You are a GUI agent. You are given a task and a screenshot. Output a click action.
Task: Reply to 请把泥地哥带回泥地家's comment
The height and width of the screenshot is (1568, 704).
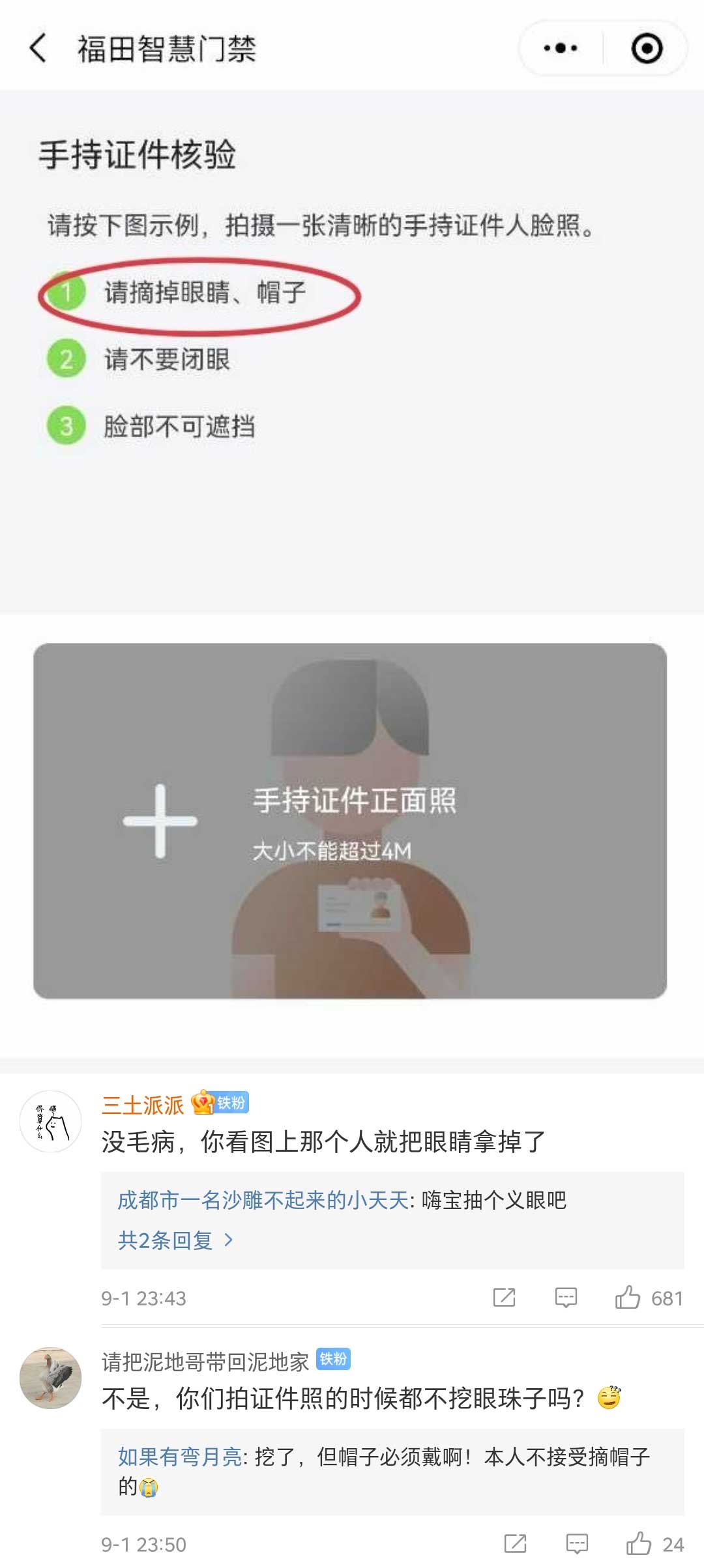578,1543
